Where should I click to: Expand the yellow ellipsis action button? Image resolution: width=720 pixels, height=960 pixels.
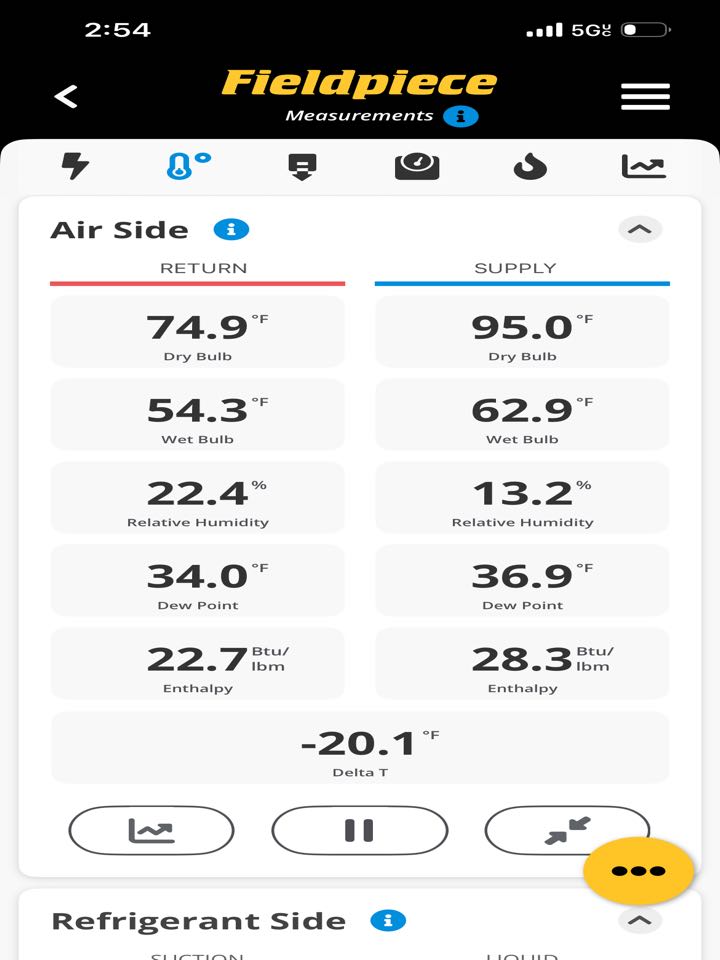point(638,870)
